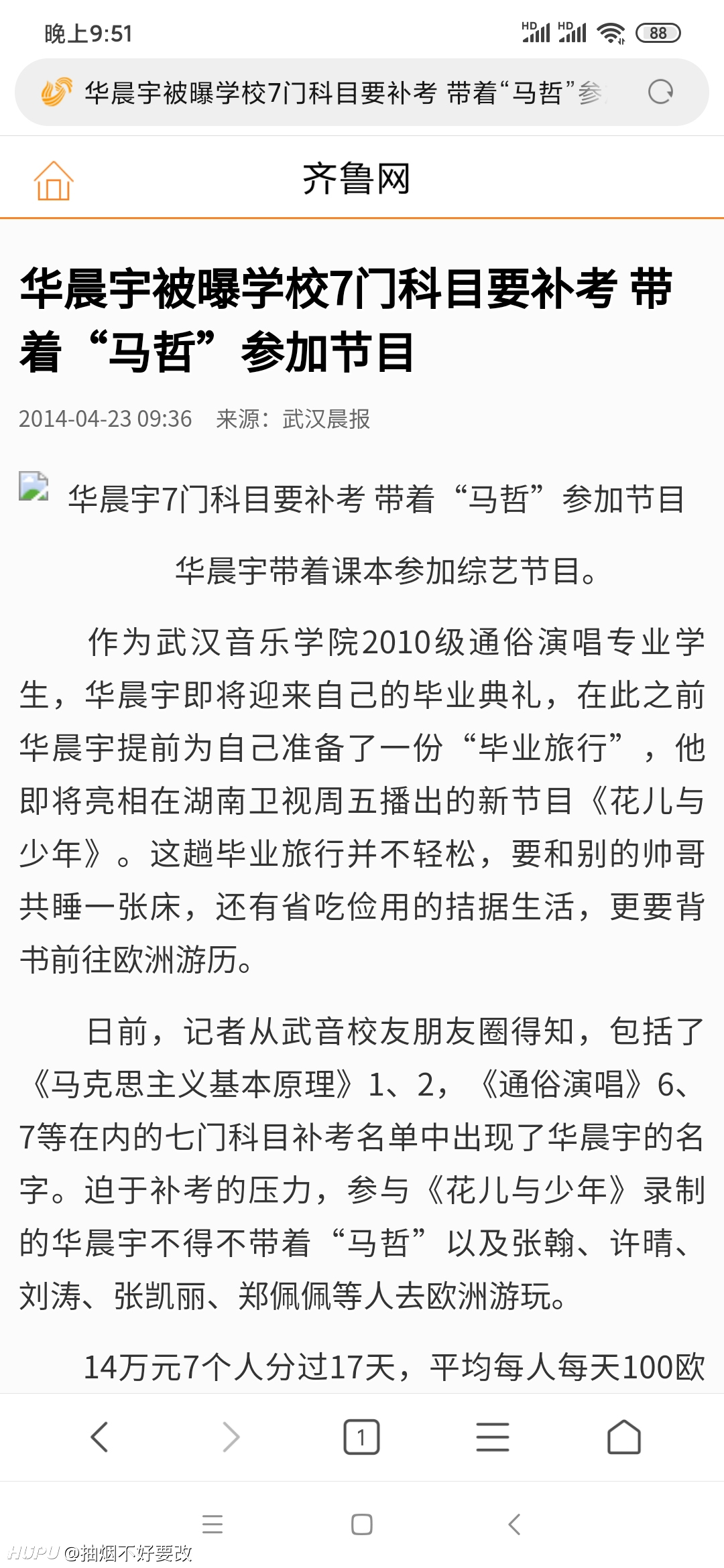Image resolution: width=724 pixels, height=1568 pixels.
Task: Open the 齐鲁网 site home icon
Action: tap(54, 180)
